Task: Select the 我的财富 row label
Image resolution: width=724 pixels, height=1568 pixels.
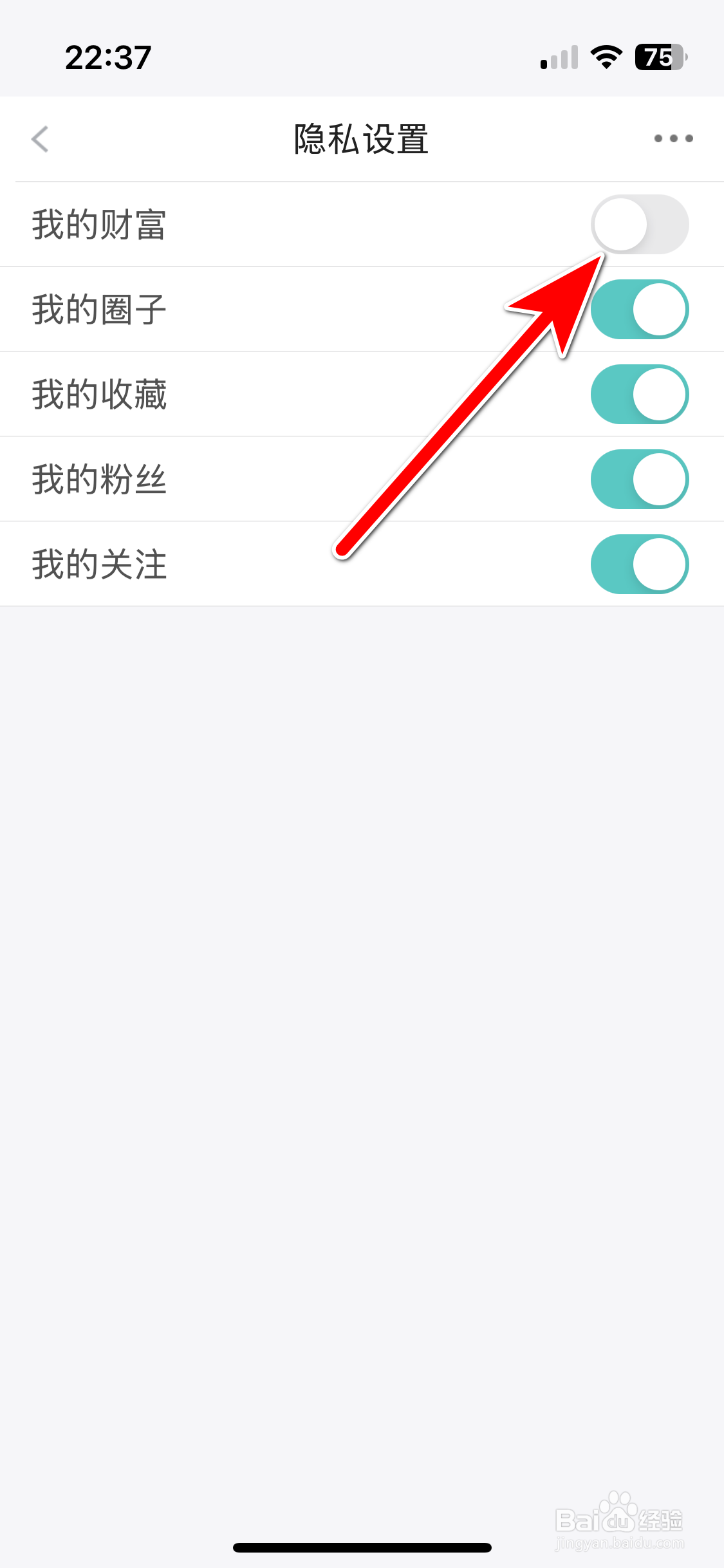Action: (100, 225)
